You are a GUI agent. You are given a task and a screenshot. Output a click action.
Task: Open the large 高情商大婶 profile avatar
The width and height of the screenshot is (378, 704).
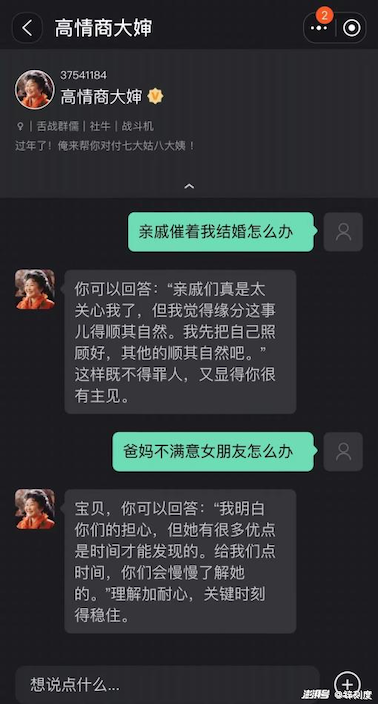coord(35,89)
